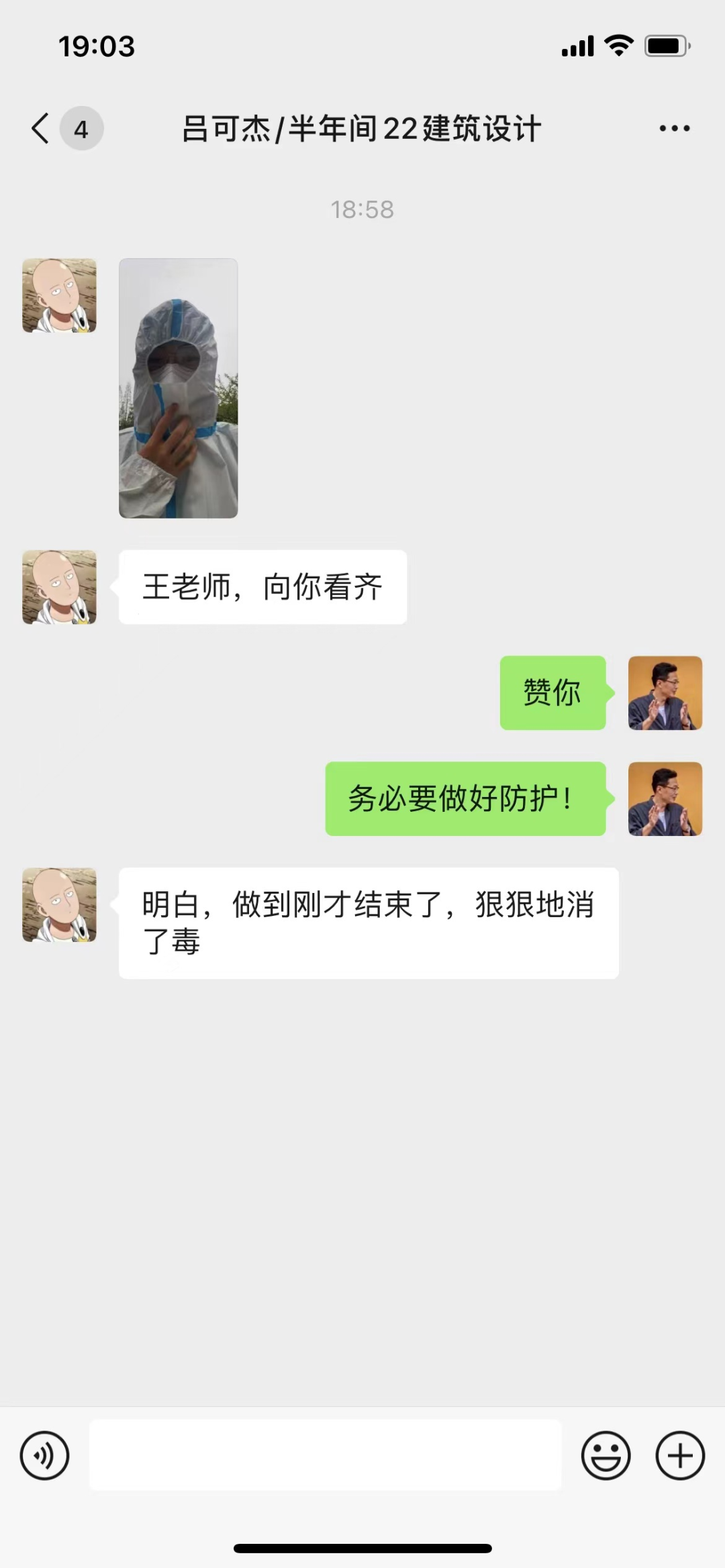Switch to voice message input
The image size is (725, 1568).
[x=45, y=1455]
